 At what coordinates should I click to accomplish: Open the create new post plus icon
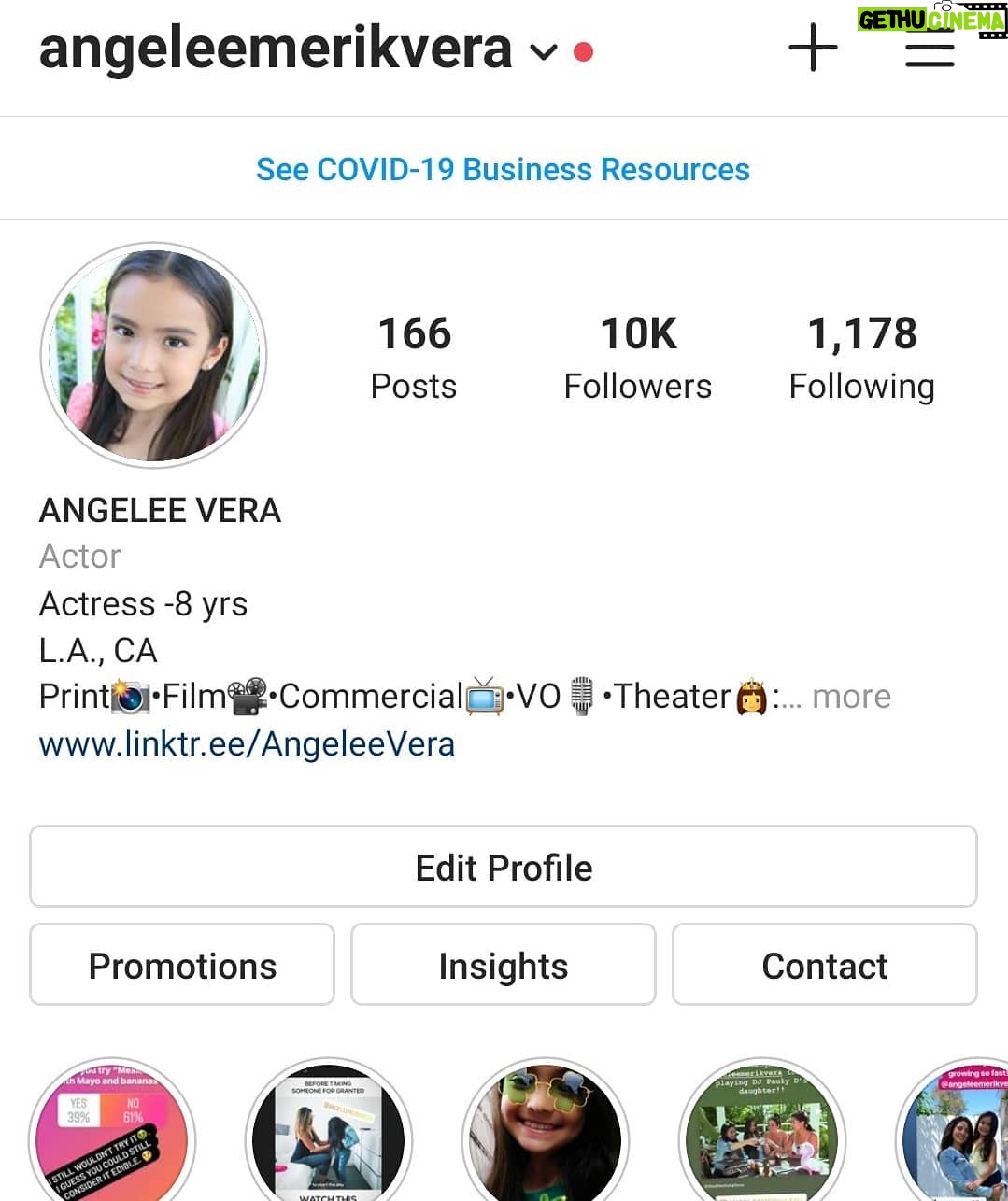coord(813,48)
